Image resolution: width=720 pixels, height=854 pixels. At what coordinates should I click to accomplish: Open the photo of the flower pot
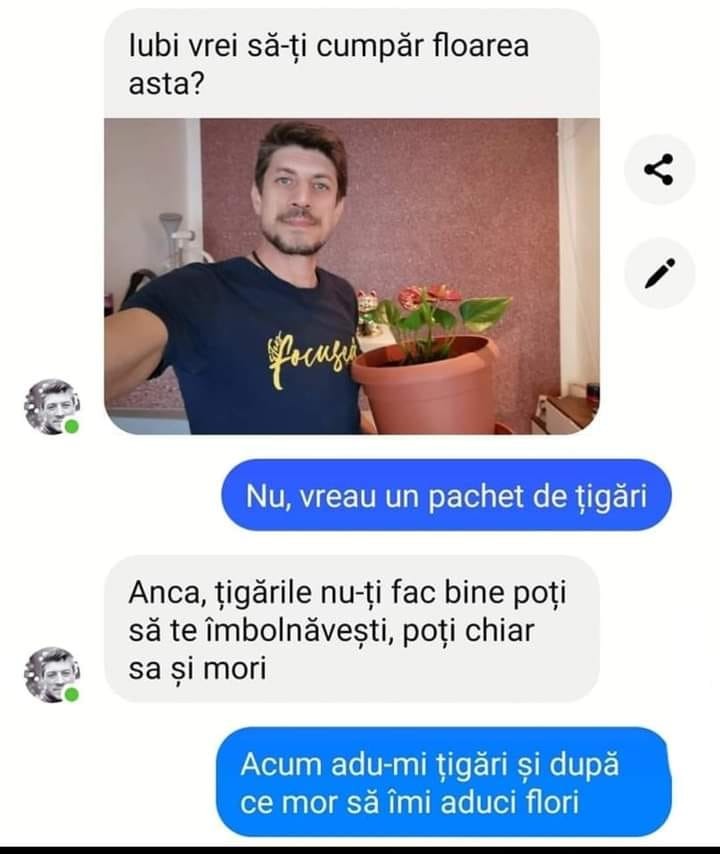pyautogui.click(x=352, y=277)
